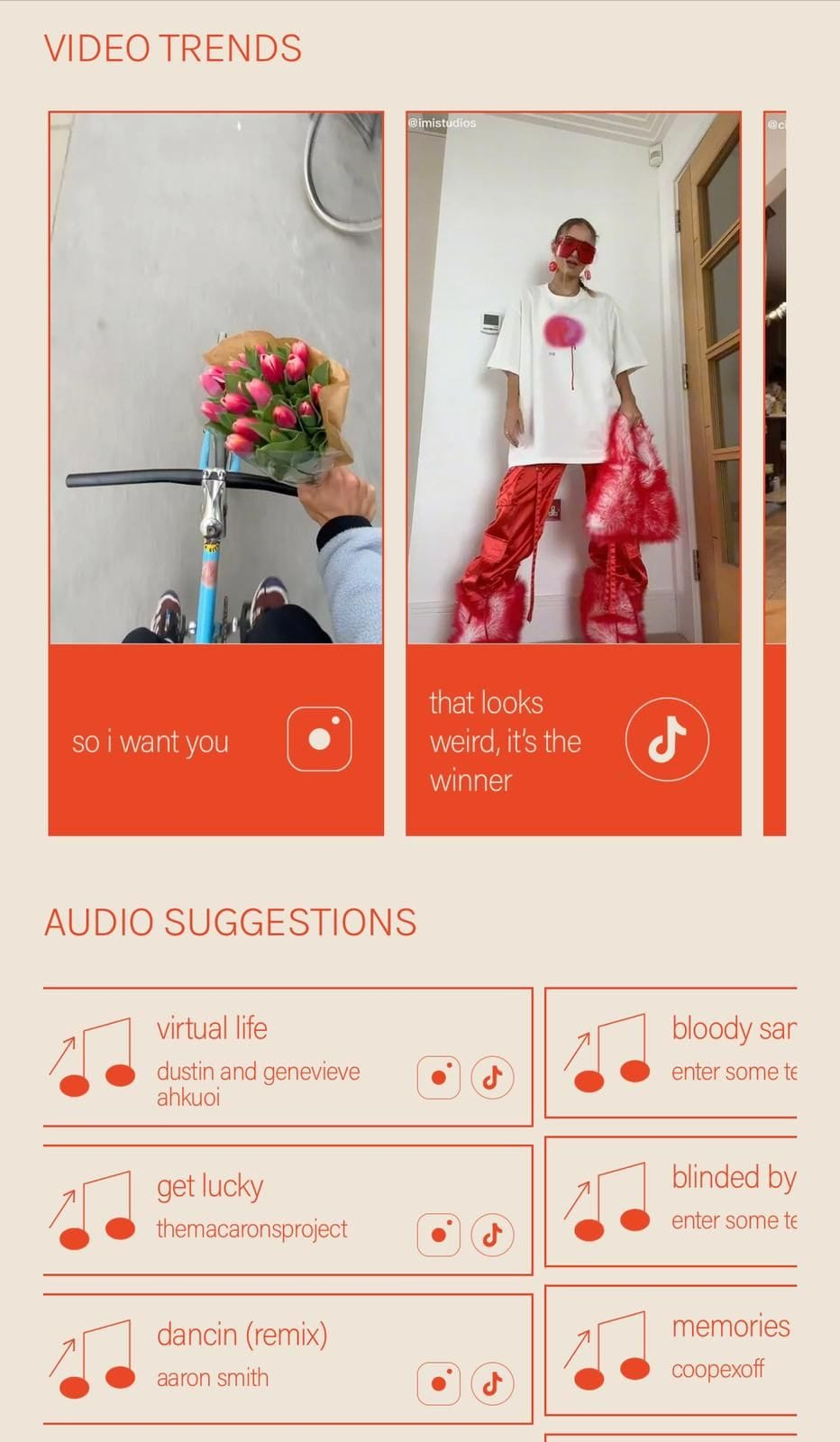
Task: Open 'virtual life' audio on TikTok
Action: tap(492, 1077)
